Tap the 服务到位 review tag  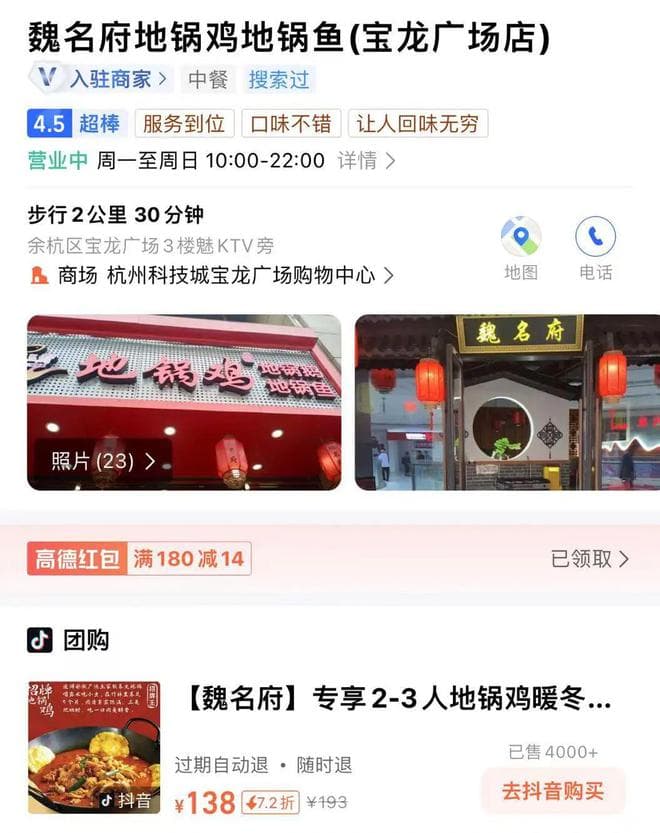pos(184,124)
